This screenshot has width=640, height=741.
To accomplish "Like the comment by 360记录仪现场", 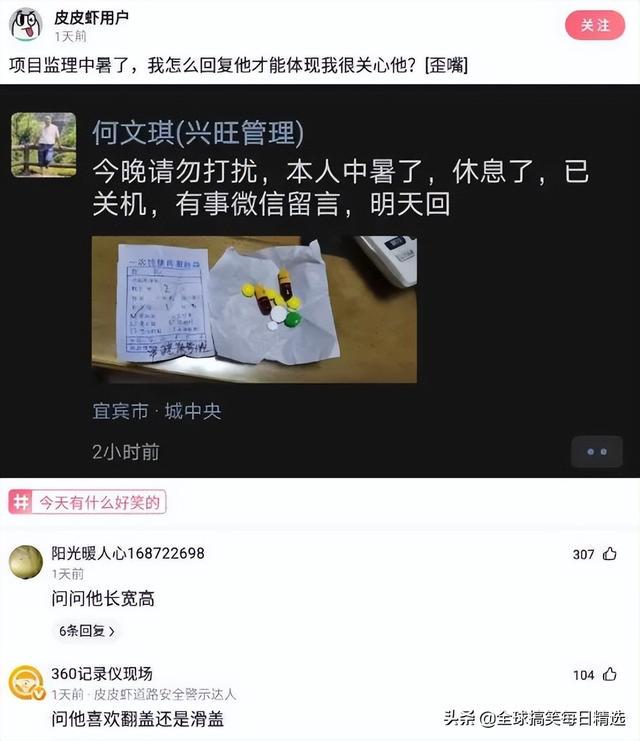I will tap(609, 675).
